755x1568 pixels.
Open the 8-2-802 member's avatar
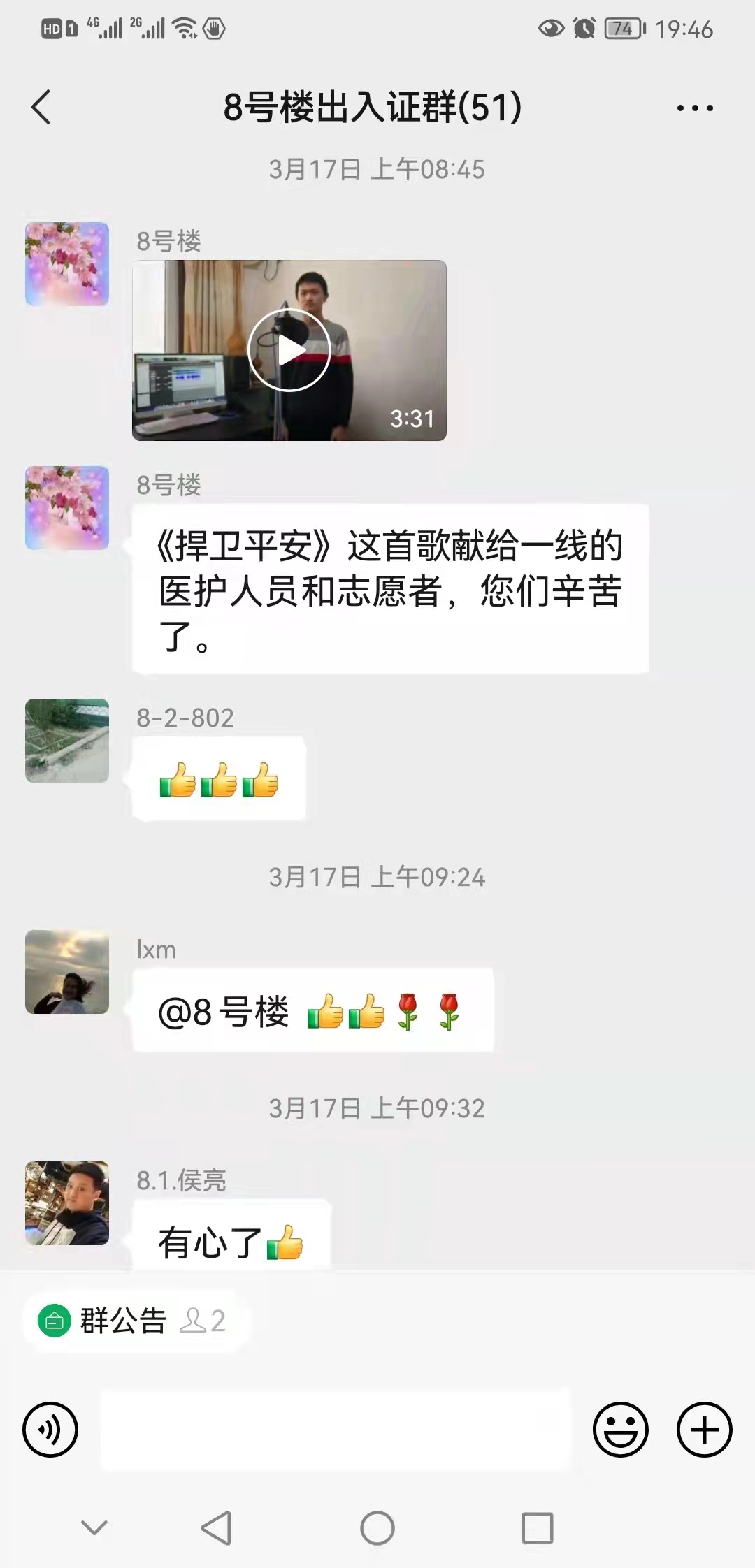(x=67, y=741)
